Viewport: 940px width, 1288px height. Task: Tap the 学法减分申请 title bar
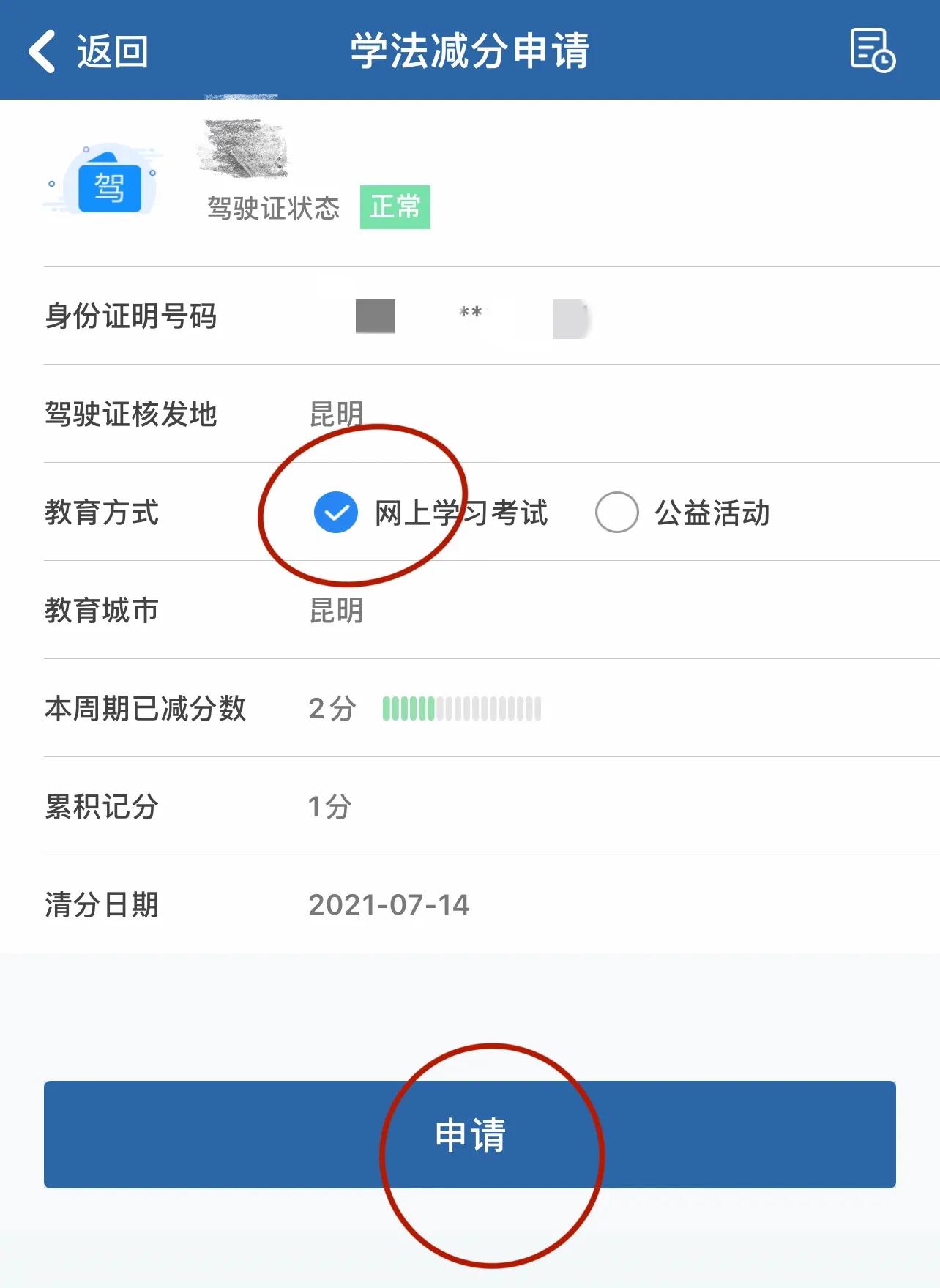click(x=470, y=52)
